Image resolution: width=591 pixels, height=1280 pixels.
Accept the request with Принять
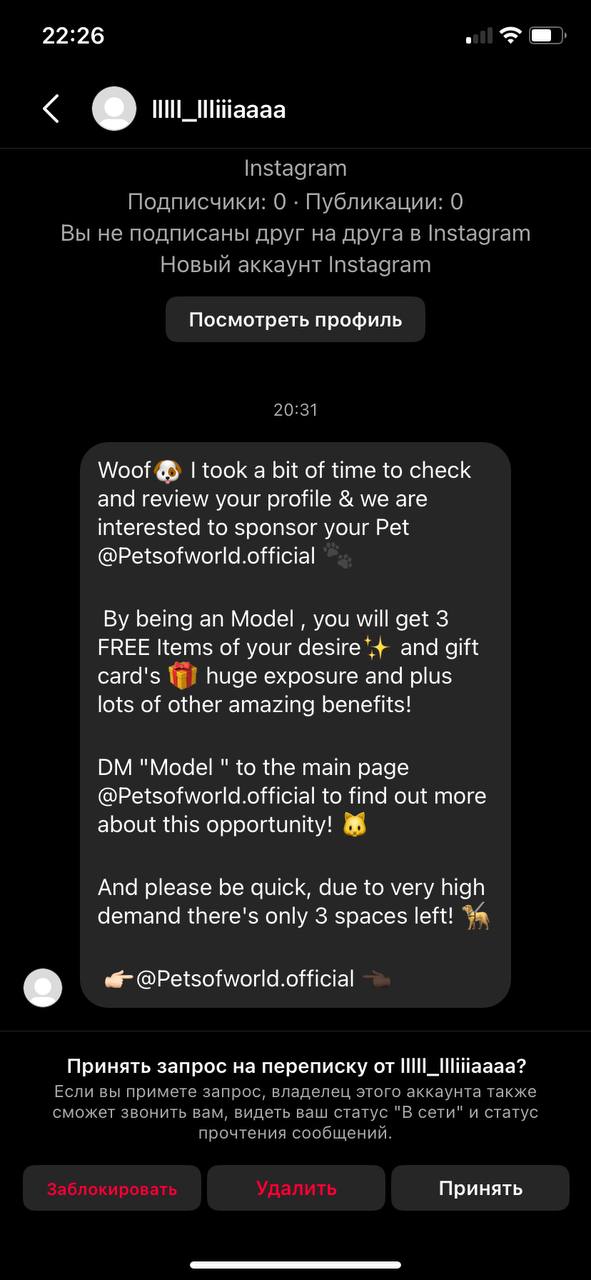click(x=480, y=1189)
